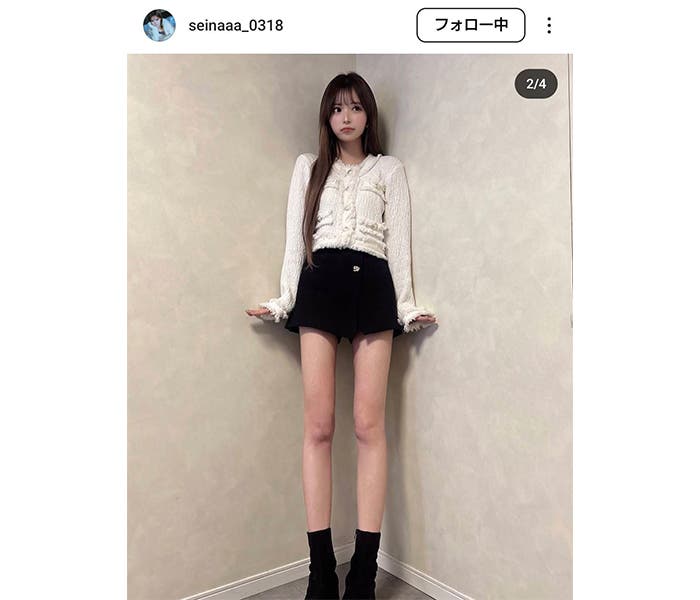Open the seinaaa_0318 username link
700x600 pixels.
pyautogui.click(x=235, y=25)
